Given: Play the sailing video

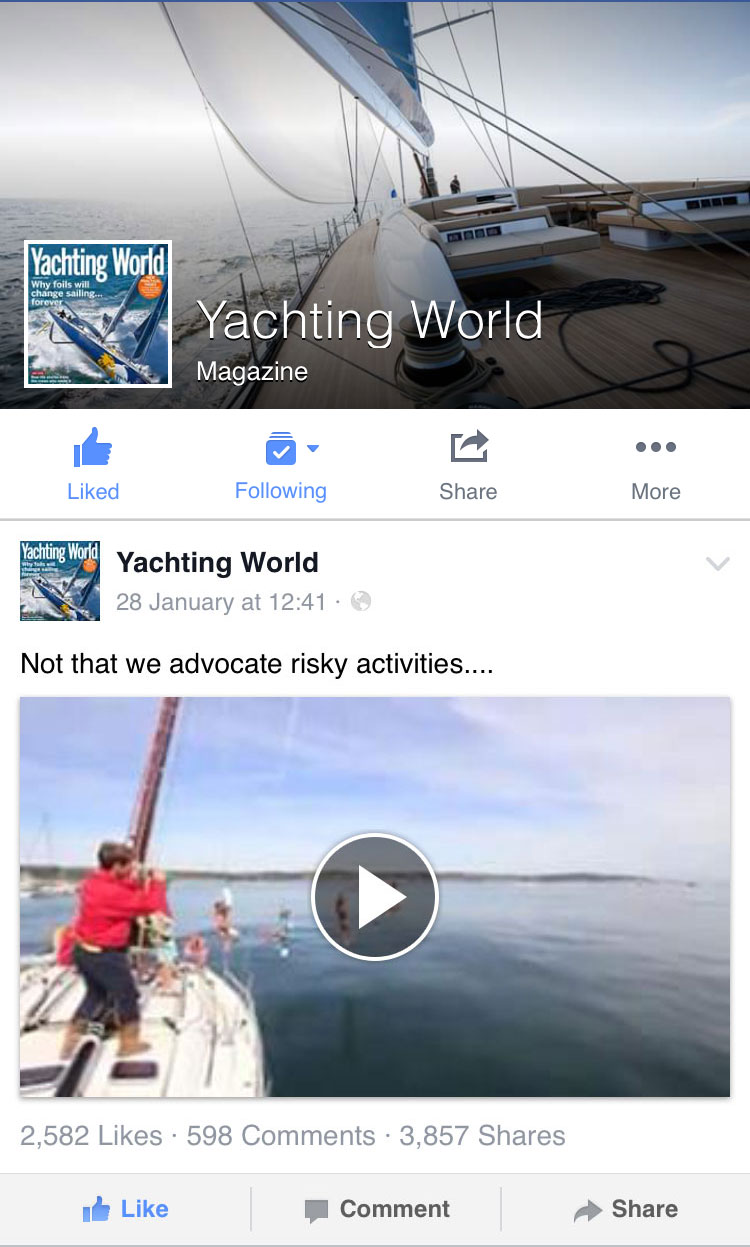Looking at the screenshot, I should [375, 897].
